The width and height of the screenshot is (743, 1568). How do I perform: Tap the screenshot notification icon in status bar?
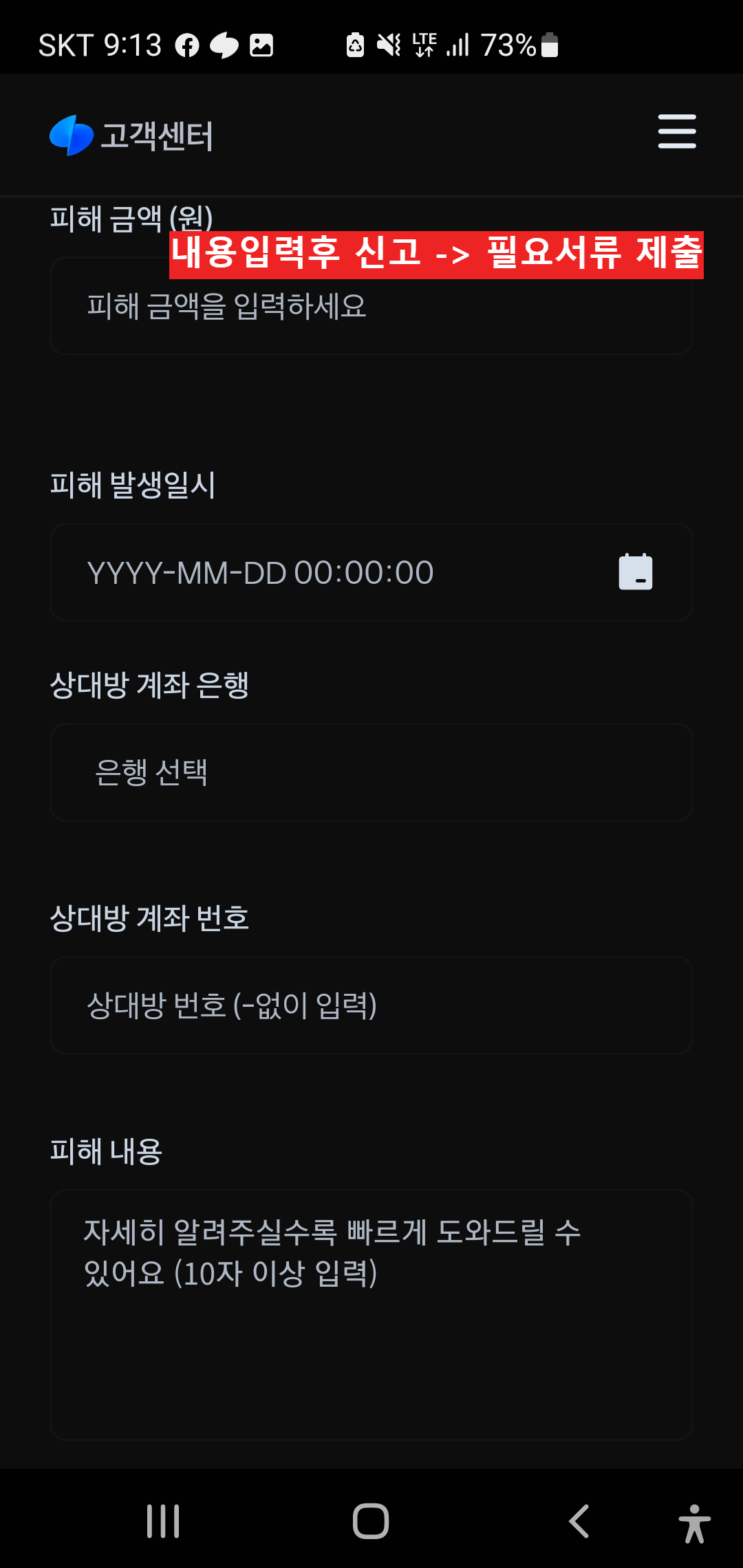point(261,45)
